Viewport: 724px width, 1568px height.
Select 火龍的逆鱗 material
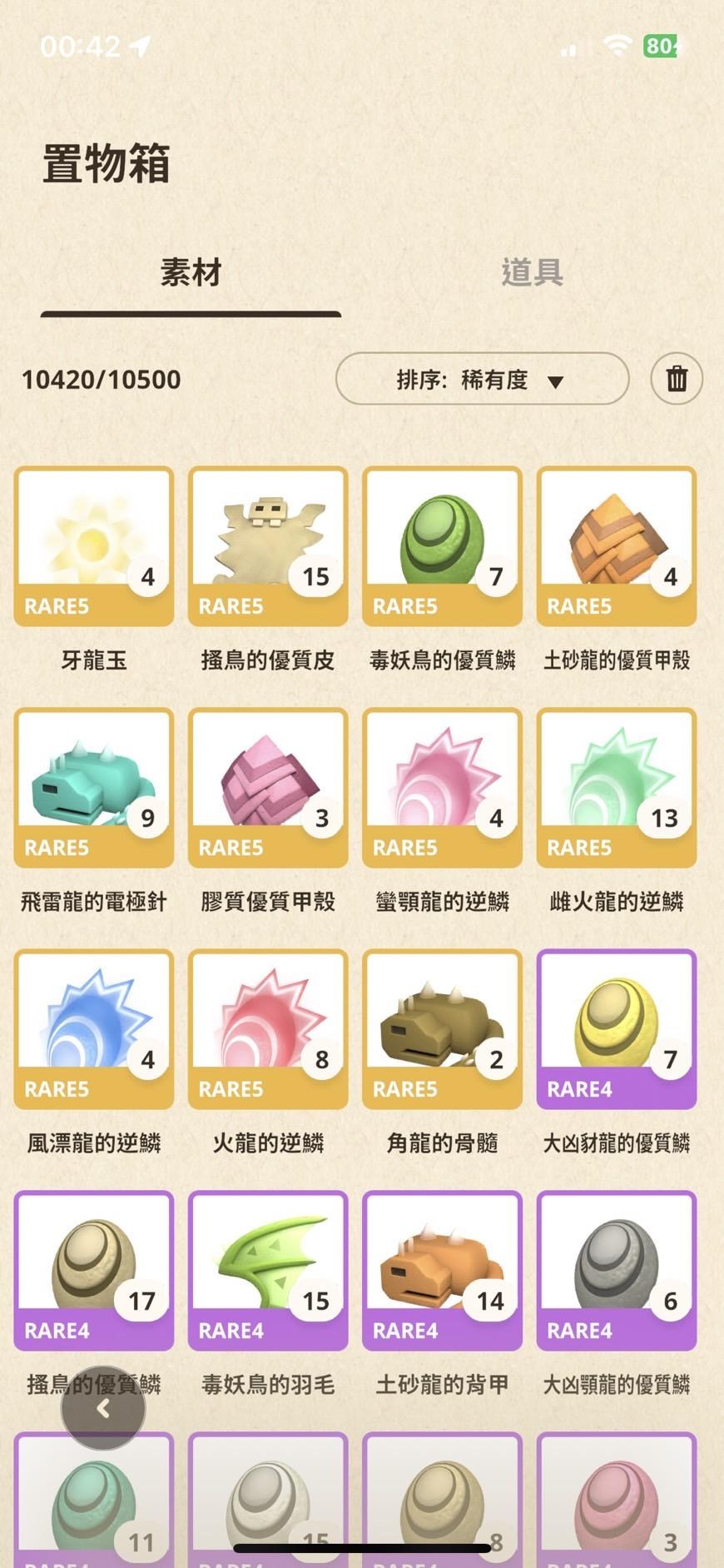[268, 1028]
